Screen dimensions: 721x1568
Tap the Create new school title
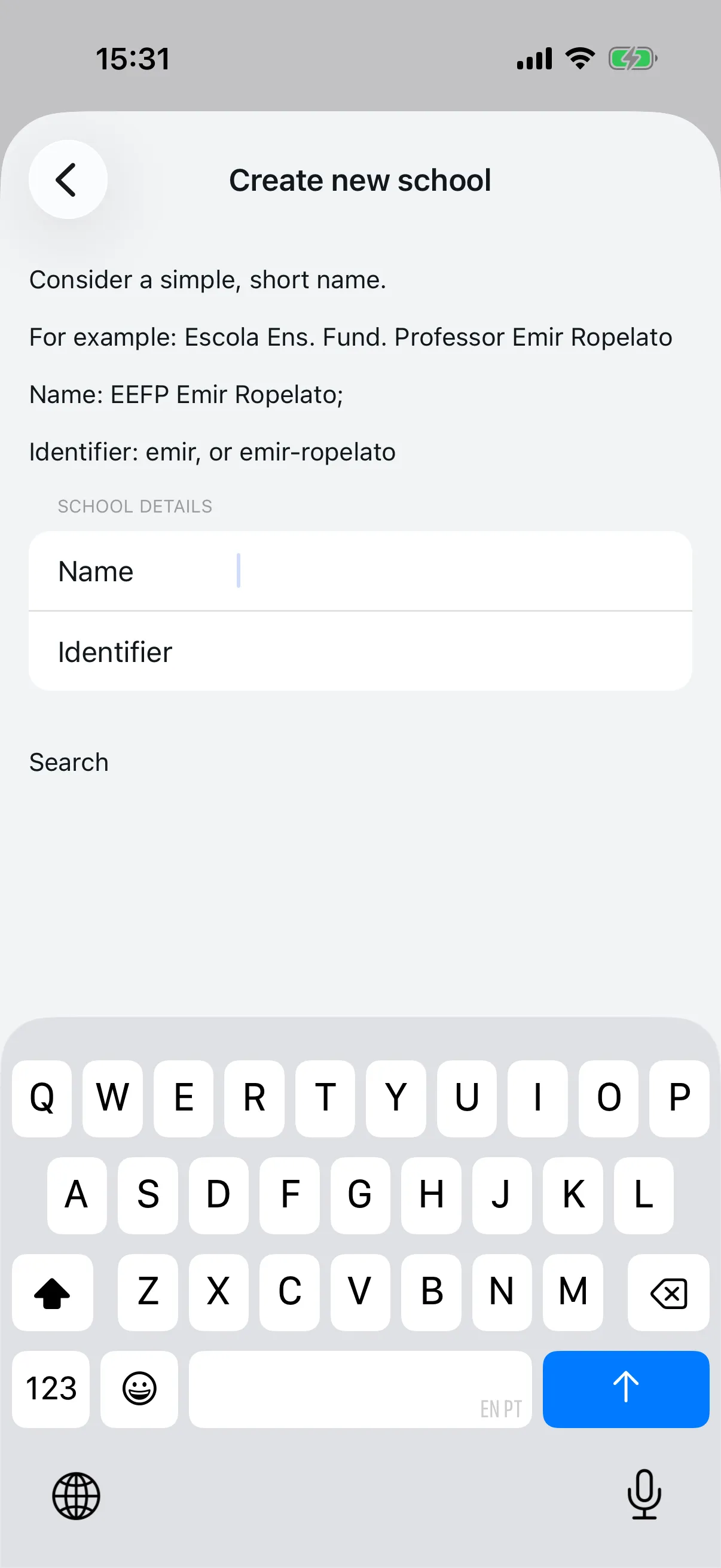coord(360,180)
